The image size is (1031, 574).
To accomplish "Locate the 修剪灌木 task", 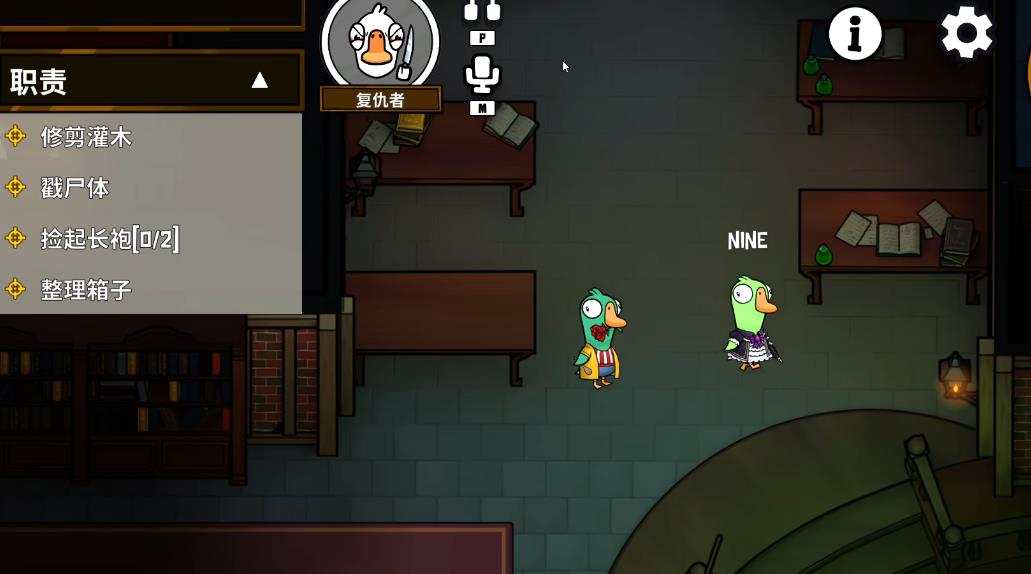I will 86,137.
